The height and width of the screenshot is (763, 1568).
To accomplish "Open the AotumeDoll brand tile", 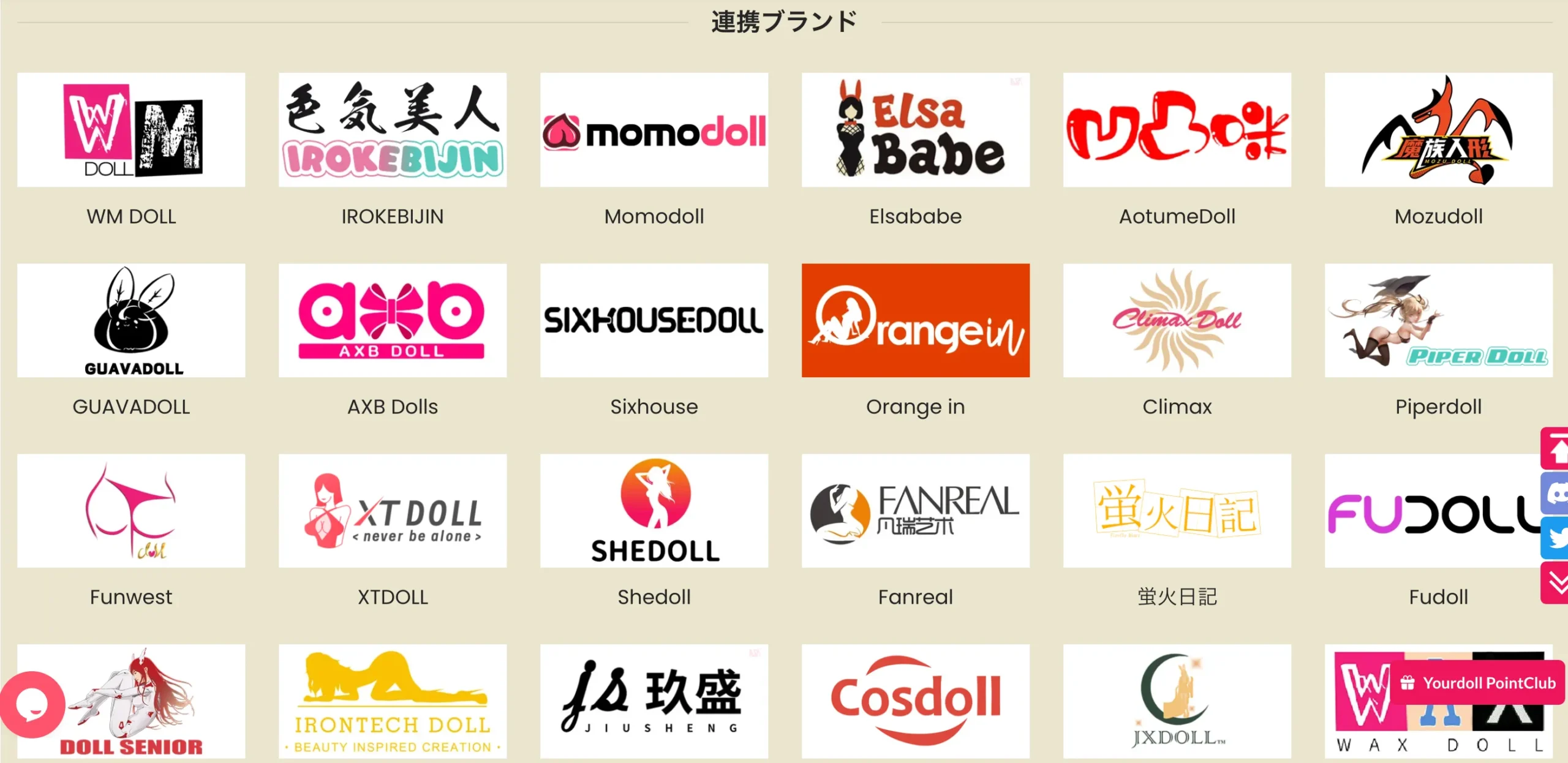I will pyautogui.click(x=1177, y=130).
